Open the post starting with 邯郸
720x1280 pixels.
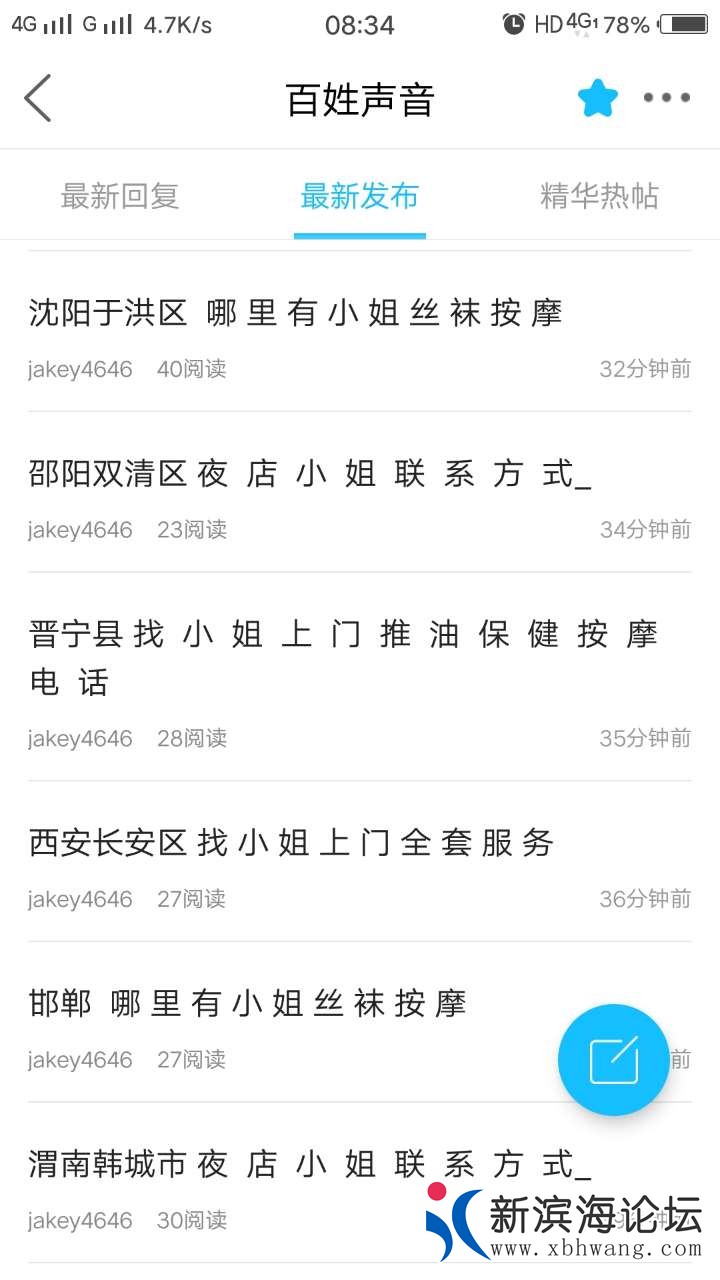tap(248, 1003)
